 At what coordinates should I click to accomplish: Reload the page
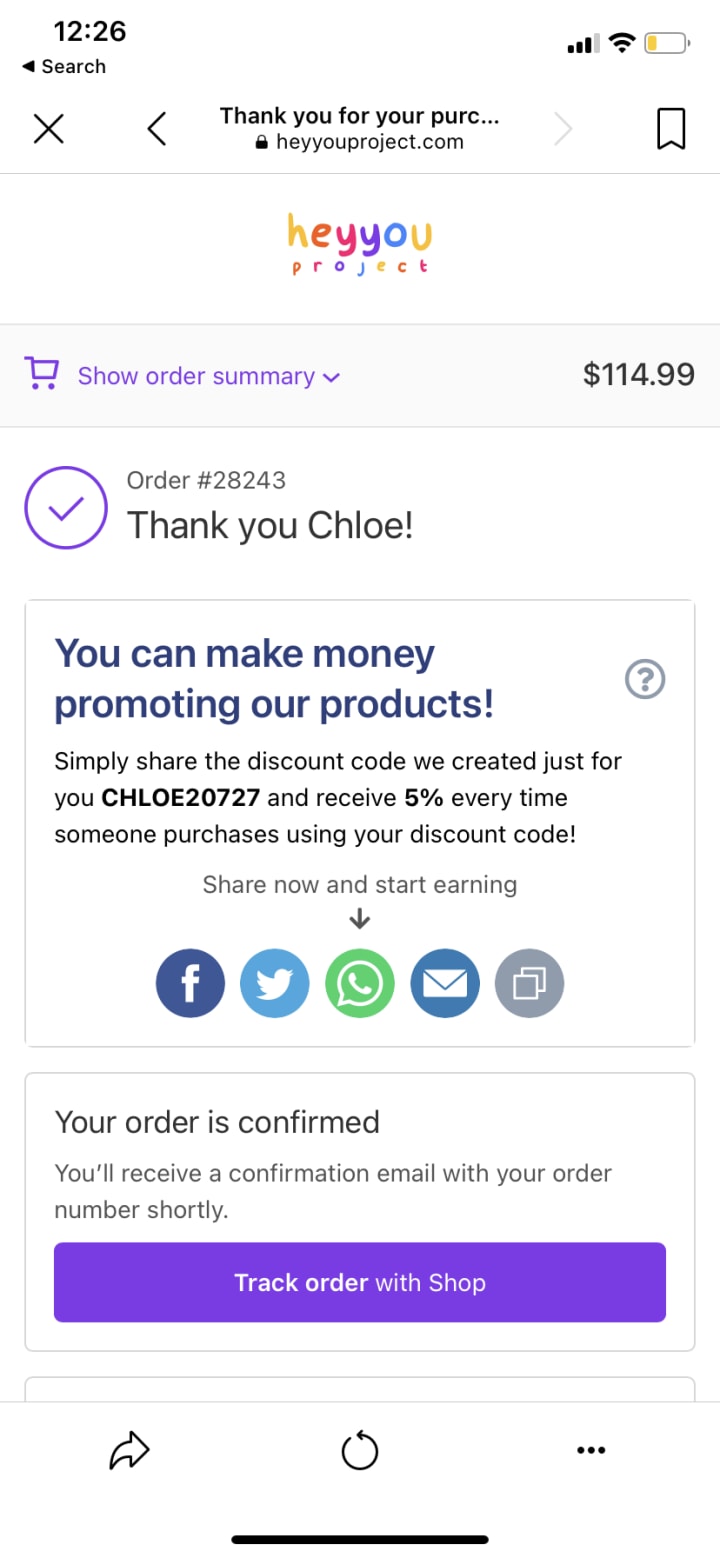(x=360, y=1450)
